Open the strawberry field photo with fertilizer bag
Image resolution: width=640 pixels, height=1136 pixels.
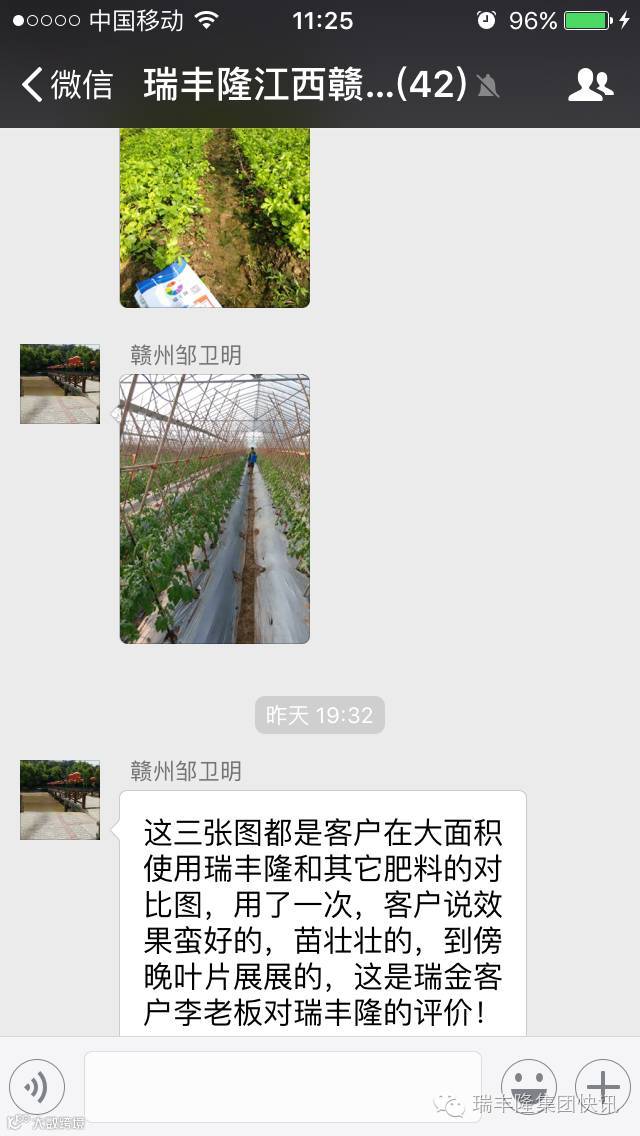click(215, 217)
